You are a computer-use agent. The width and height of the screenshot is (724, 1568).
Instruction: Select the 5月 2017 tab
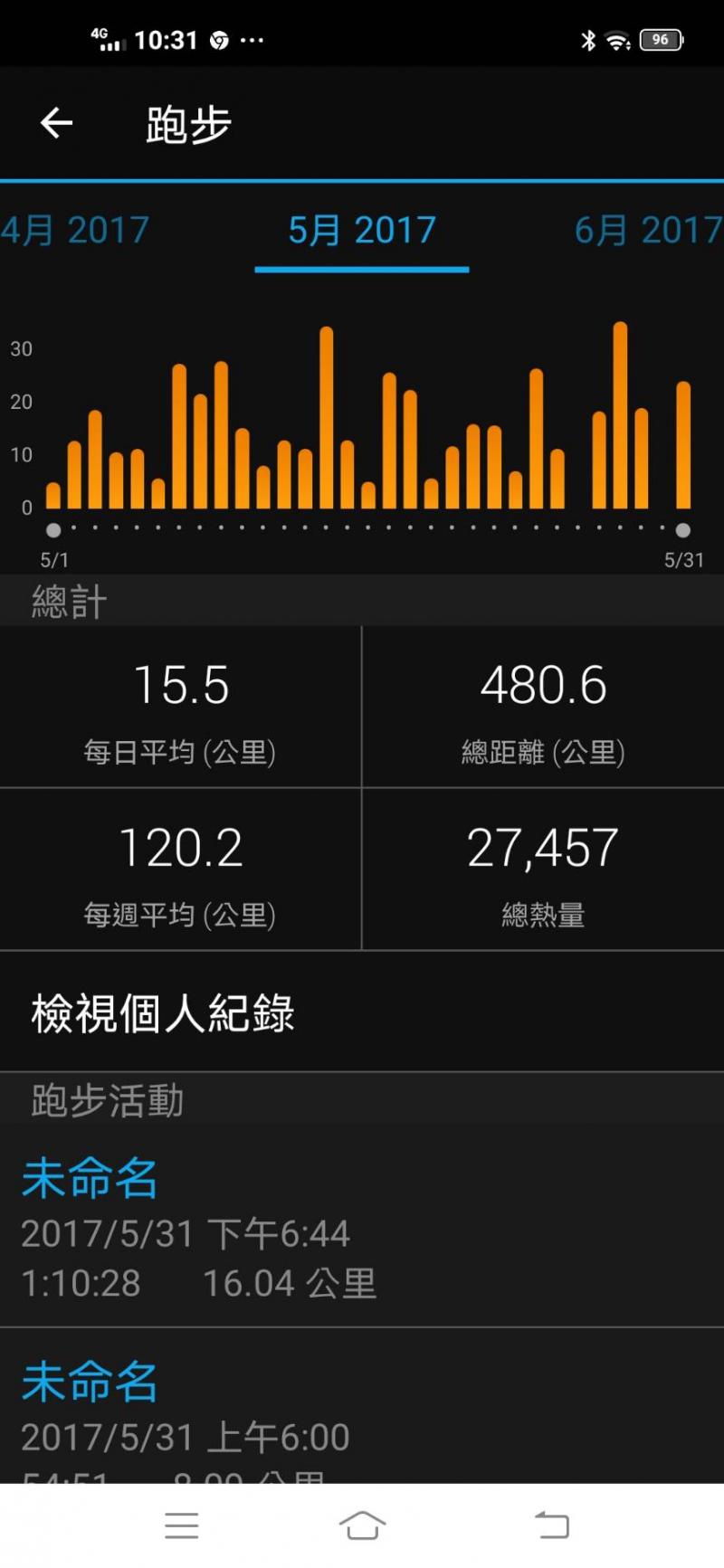(x=362, y=231)
